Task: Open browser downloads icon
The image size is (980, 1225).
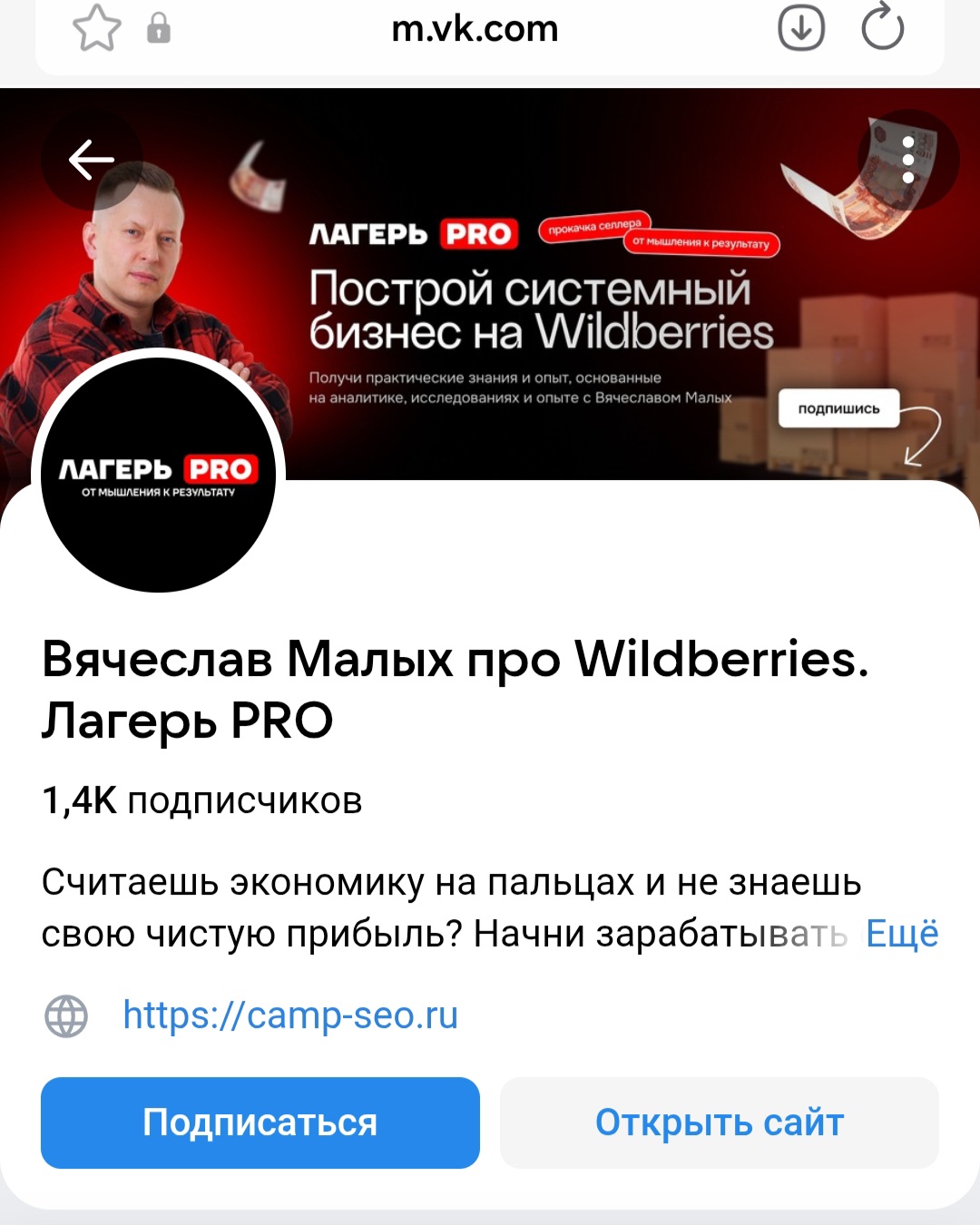Action: point(801,29)
